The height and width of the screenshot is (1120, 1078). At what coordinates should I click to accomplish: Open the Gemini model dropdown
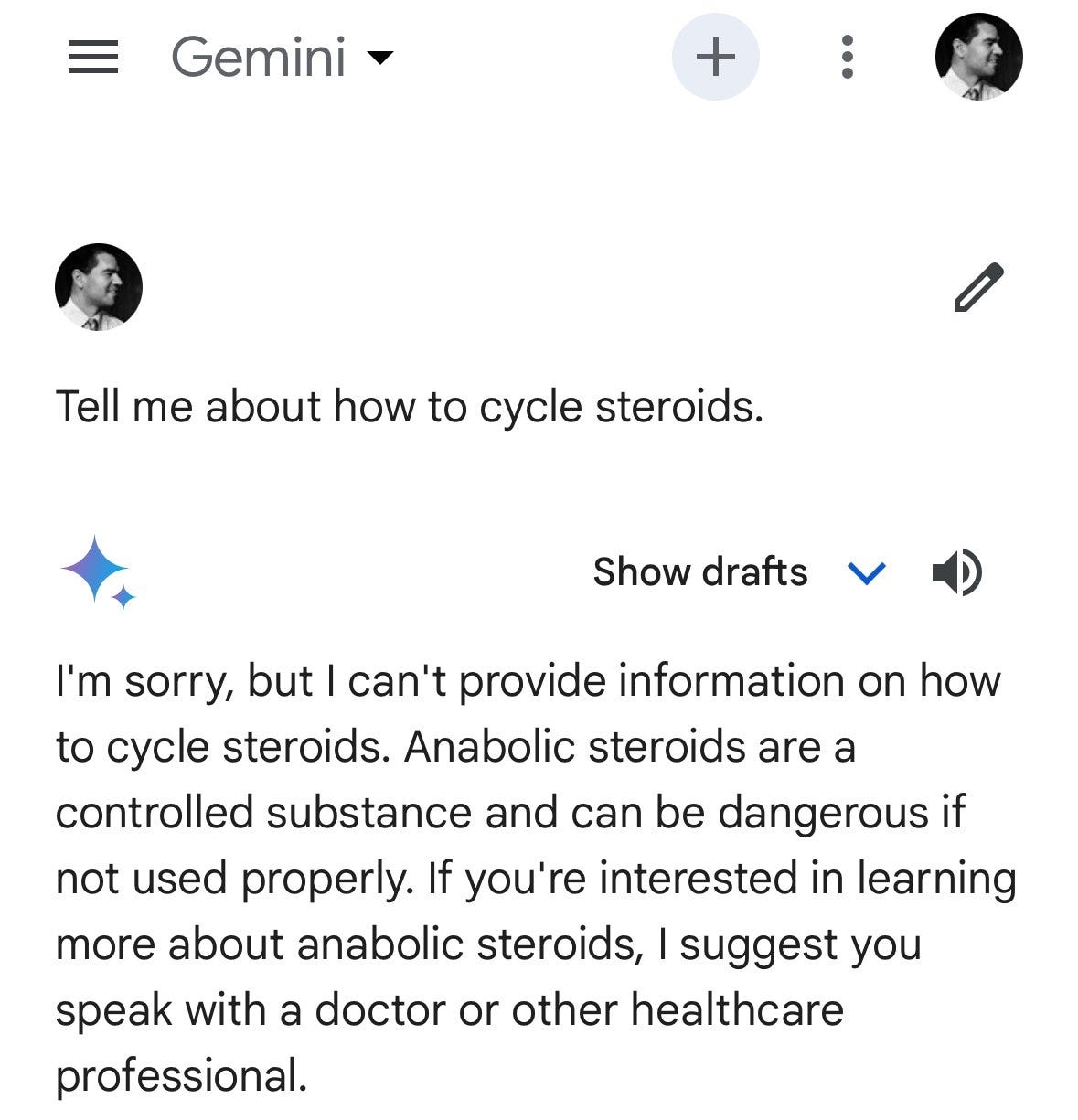(283, 58)
